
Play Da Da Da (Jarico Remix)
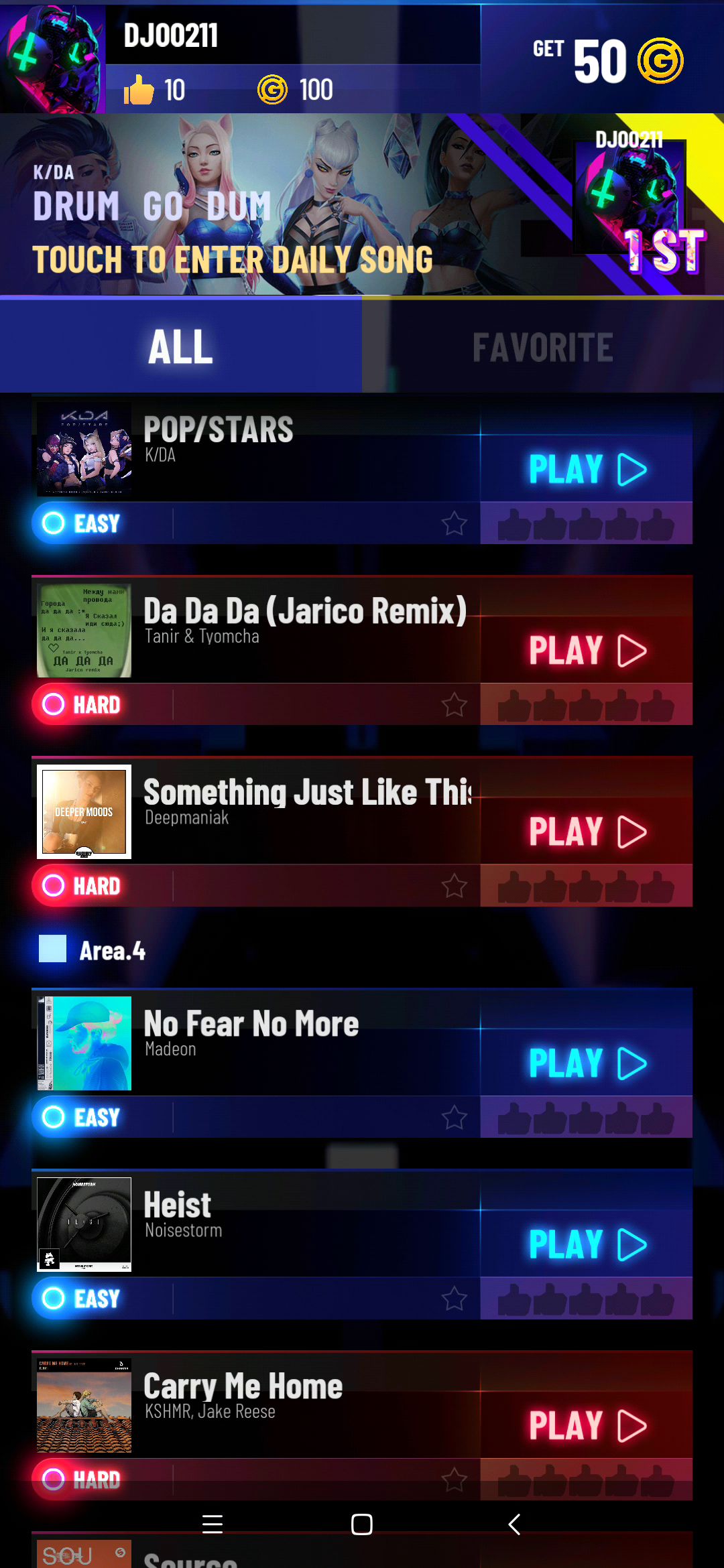click(587, 650)
